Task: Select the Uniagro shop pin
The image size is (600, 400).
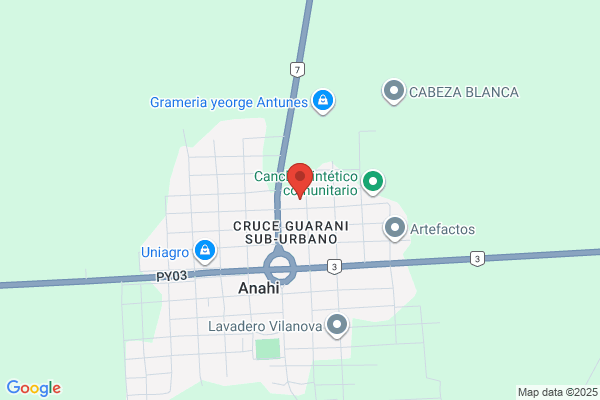Action: tap(205, 251)
